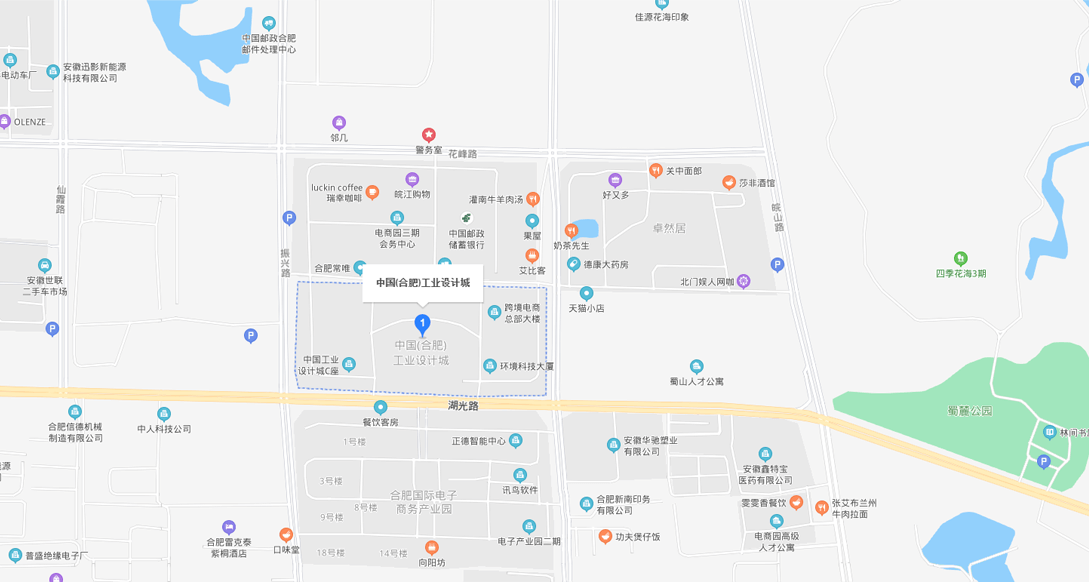The height and width of the screenshot is (582, 1089).
Task: Open the 向阳坊 place marker
Action: pyautogui.click(x=431, y=547)
